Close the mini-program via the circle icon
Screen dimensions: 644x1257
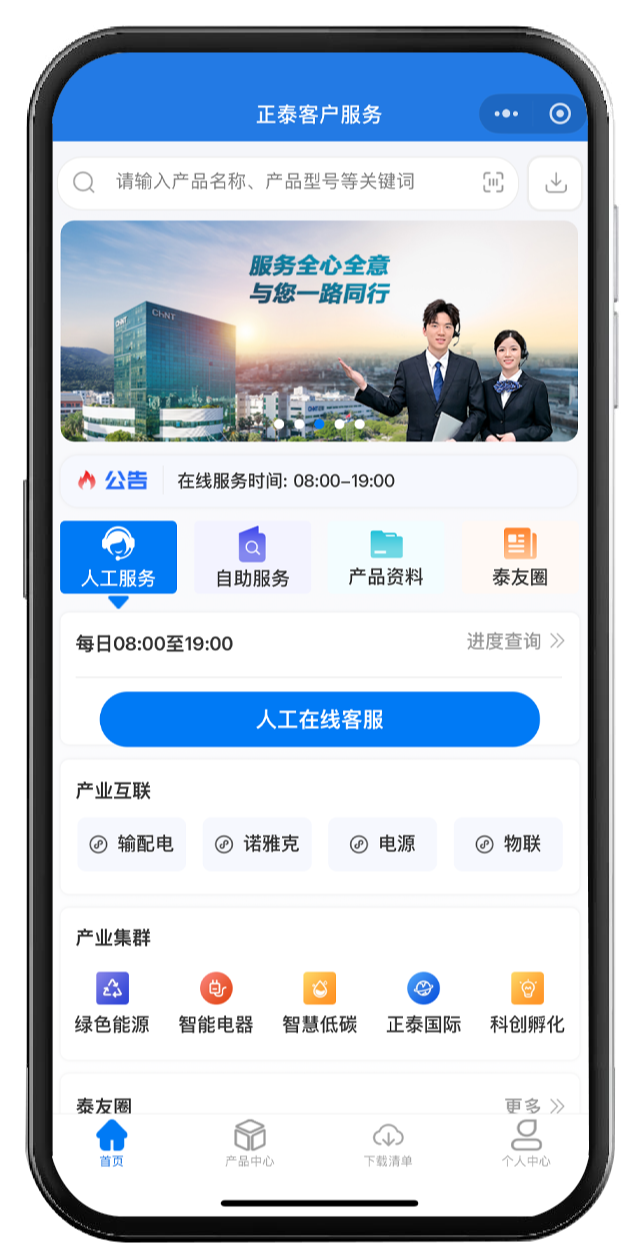pyautogui.click(x=560, y=114)
